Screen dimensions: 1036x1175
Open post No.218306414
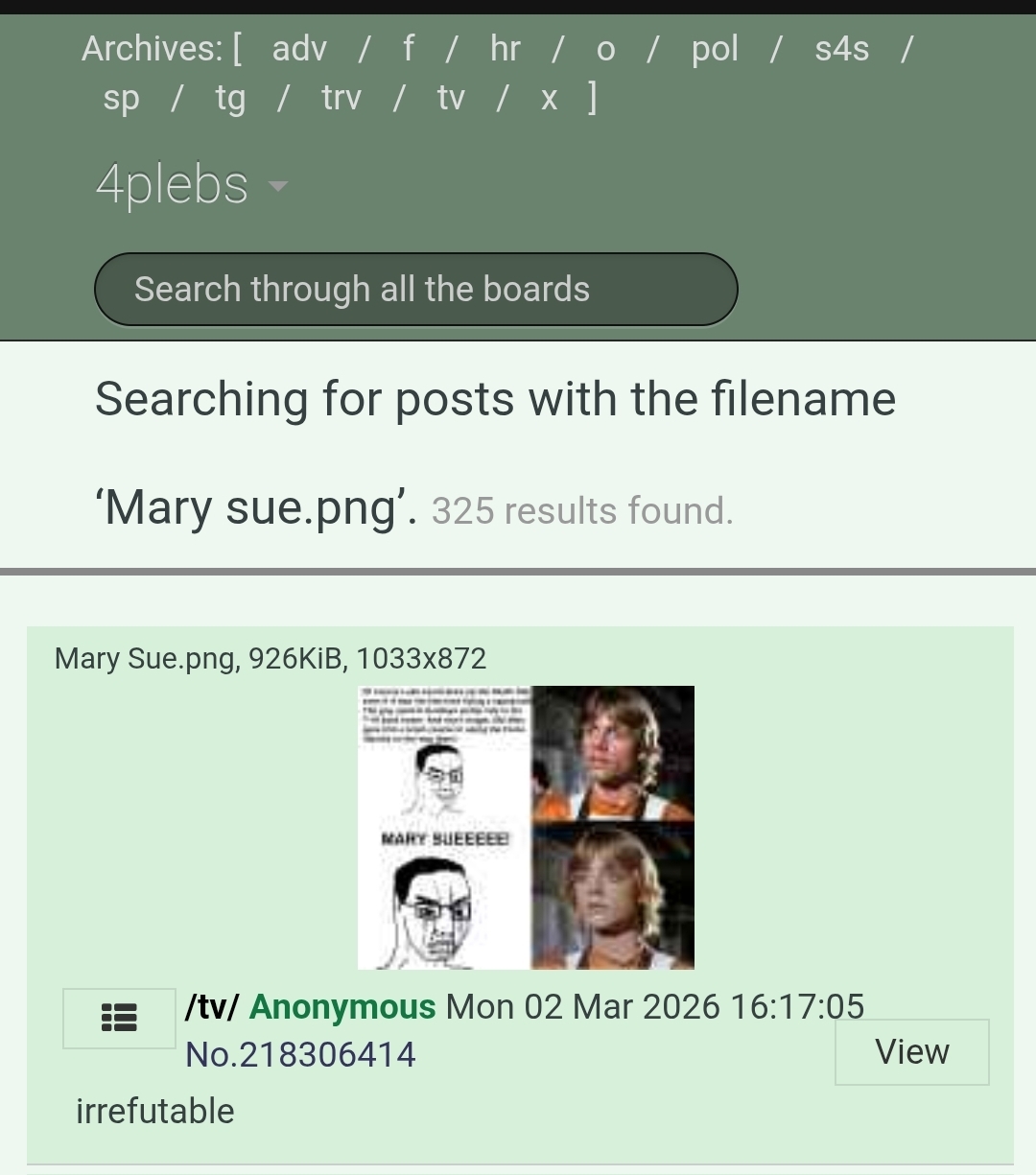300,1055
